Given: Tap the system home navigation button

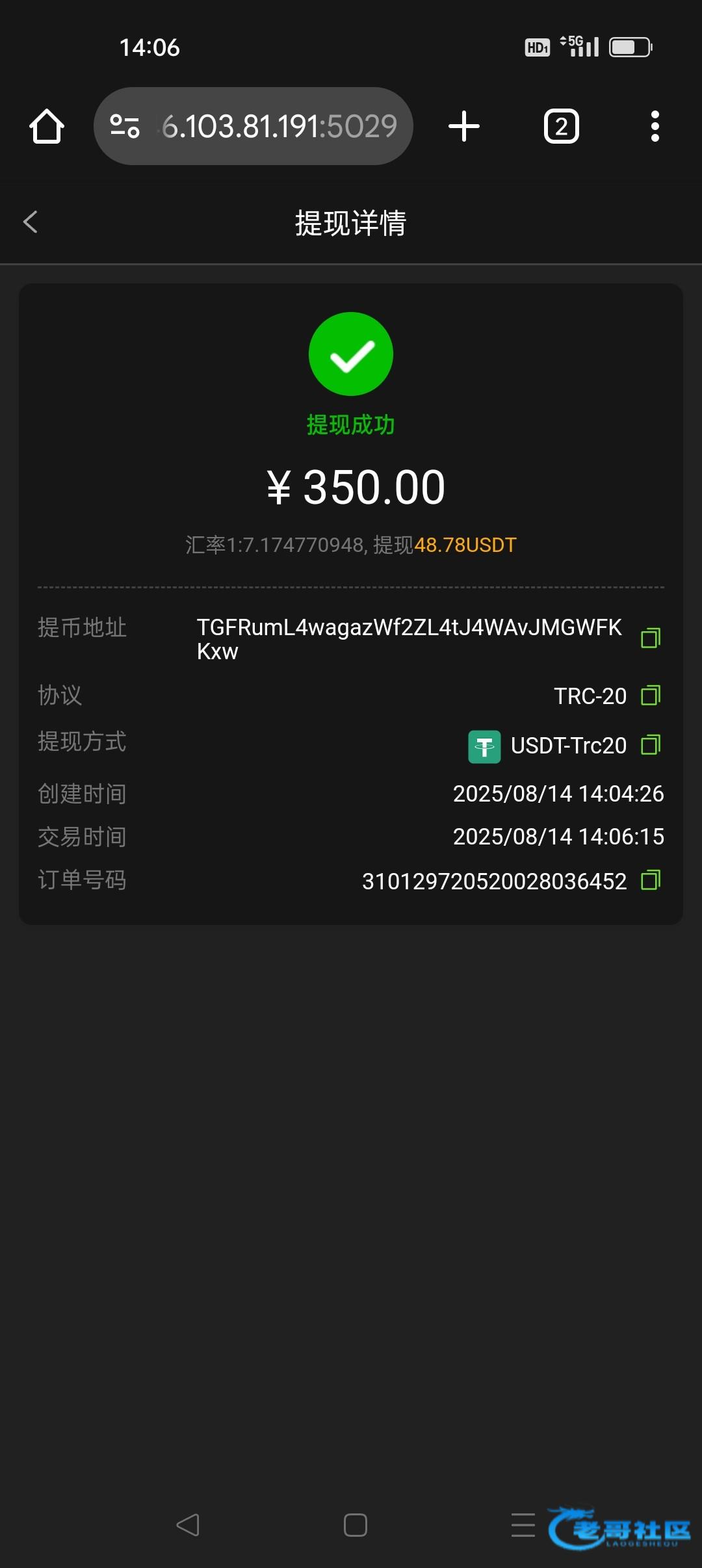Looking at the screenshot, I should (x=356, y=1524).
